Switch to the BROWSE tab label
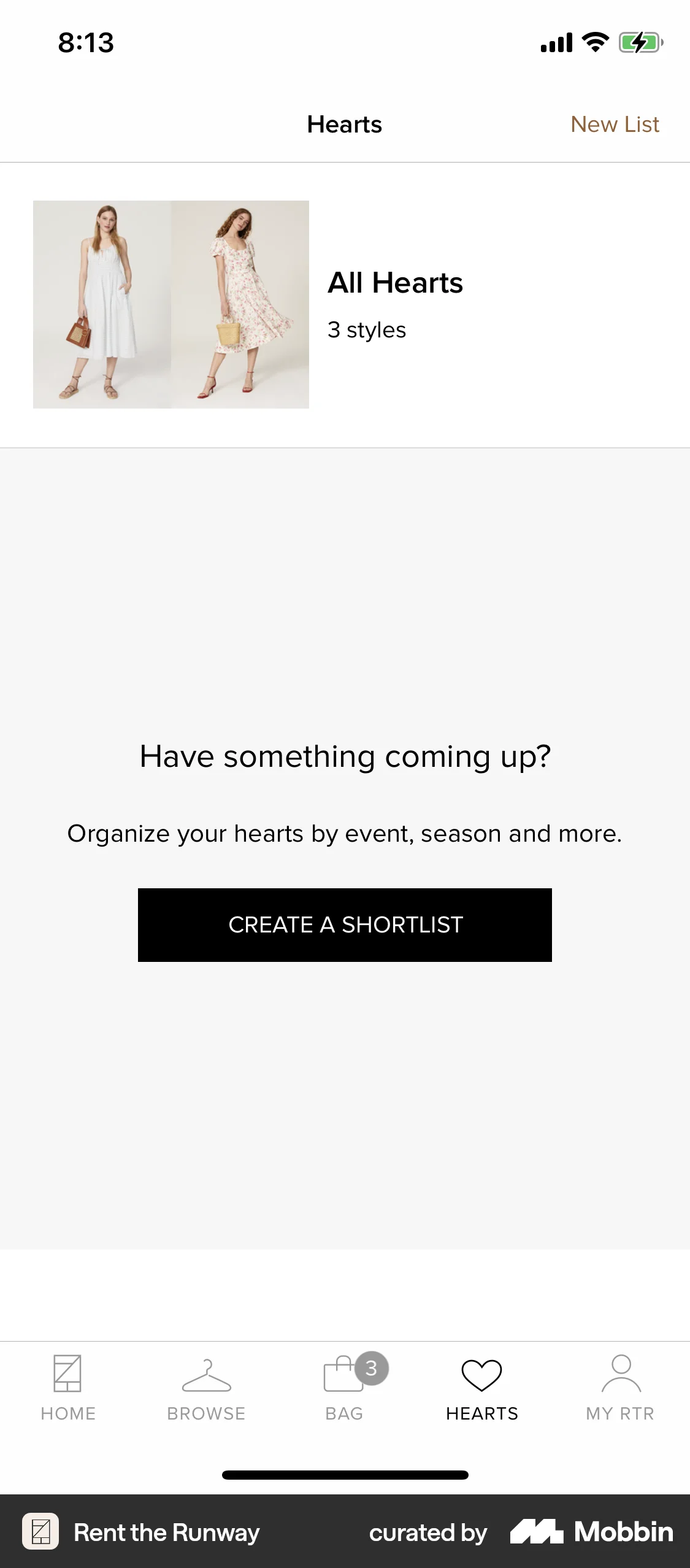Image resolution: width=690 pixels, height=1568 pixels. [x=207, y=1413]
